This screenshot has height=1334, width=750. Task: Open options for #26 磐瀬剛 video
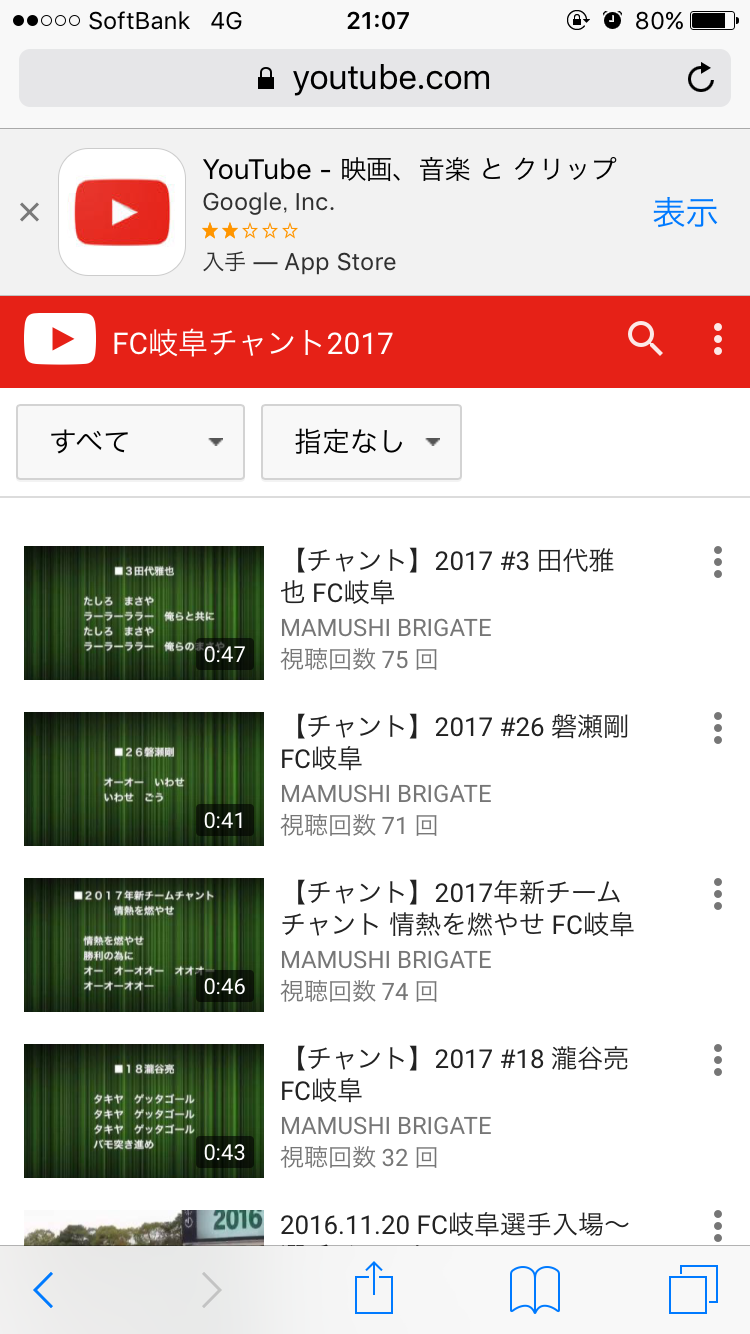[x=718, y=728]
